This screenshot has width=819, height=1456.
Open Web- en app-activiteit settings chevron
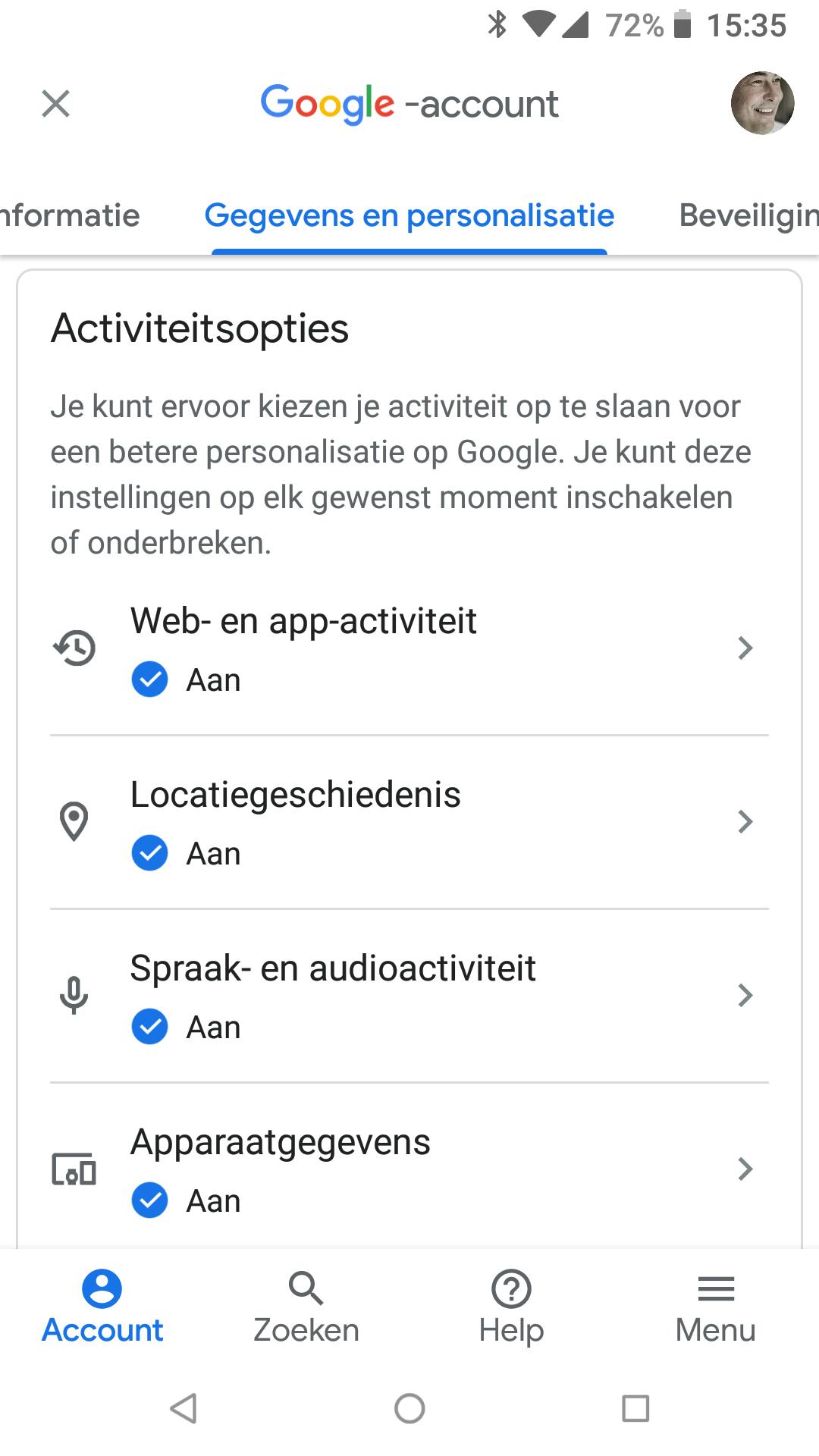pyautogui.click(x=746, y=648)
